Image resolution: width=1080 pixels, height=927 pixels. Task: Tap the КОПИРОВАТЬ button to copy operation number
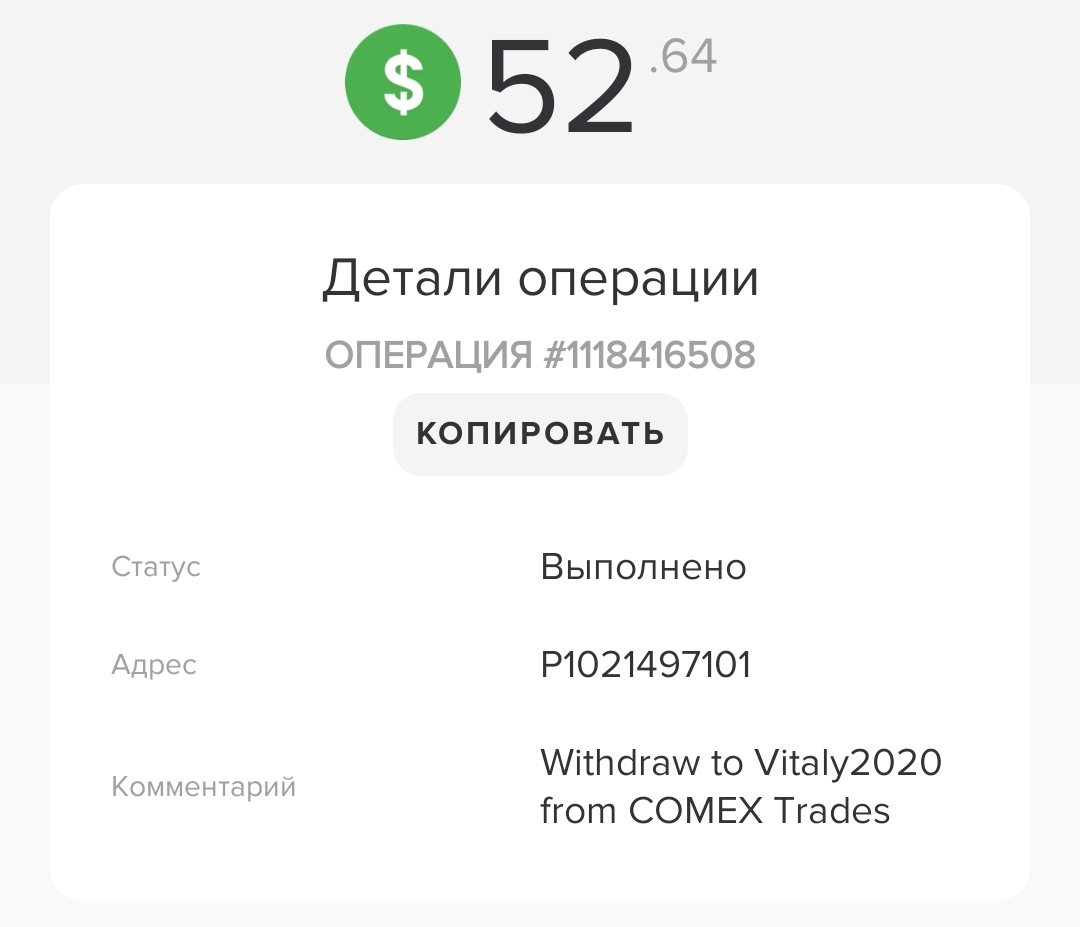pyautogui.click(x=540, y=434)
